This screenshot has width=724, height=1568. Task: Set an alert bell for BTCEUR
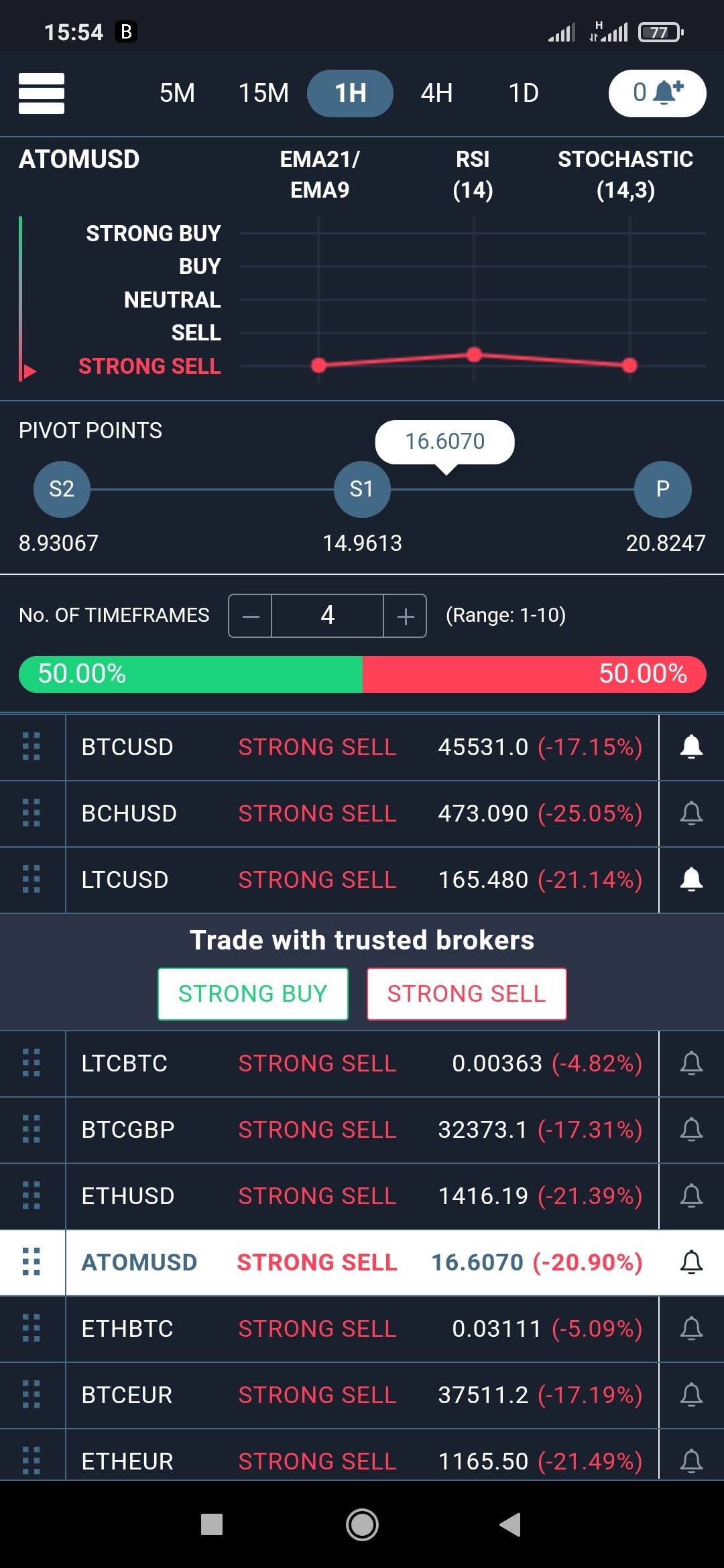691,1395
